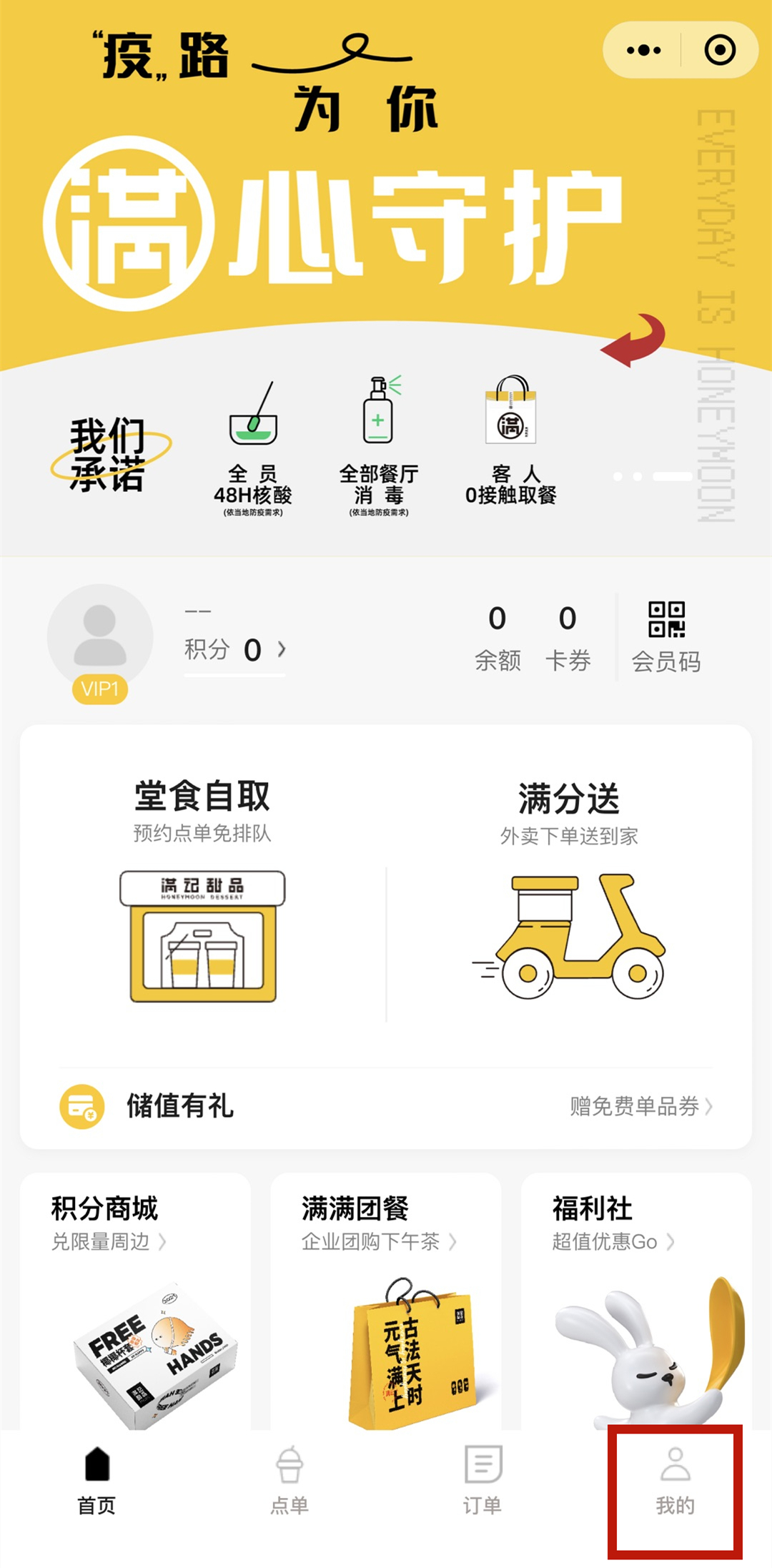The width and height of the screenshot is (772, 1568).
Task: Choose 堂食自取 pickup ordering
Action: pyautogui.click(x=203, y=891)
